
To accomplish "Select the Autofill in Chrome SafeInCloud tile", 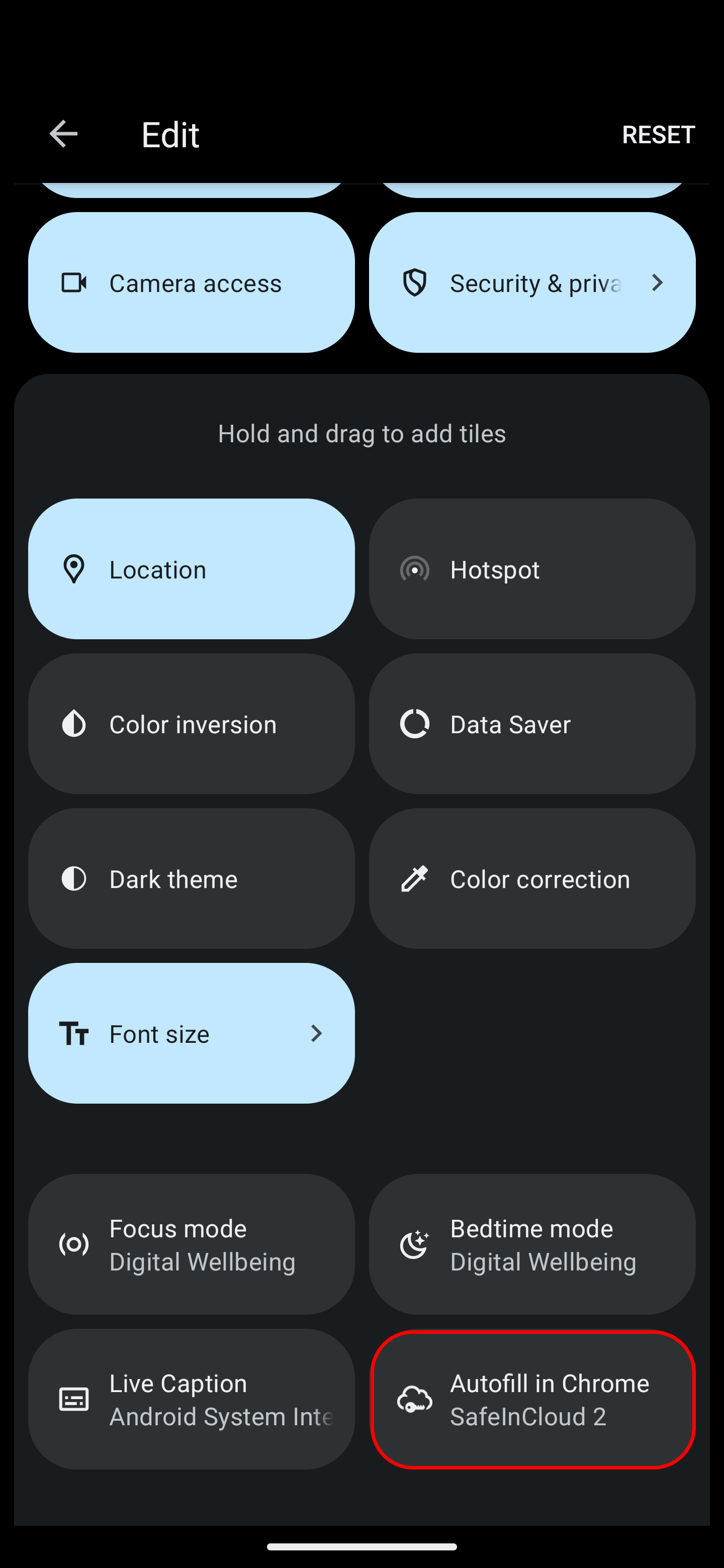I will pos(532,1400).
